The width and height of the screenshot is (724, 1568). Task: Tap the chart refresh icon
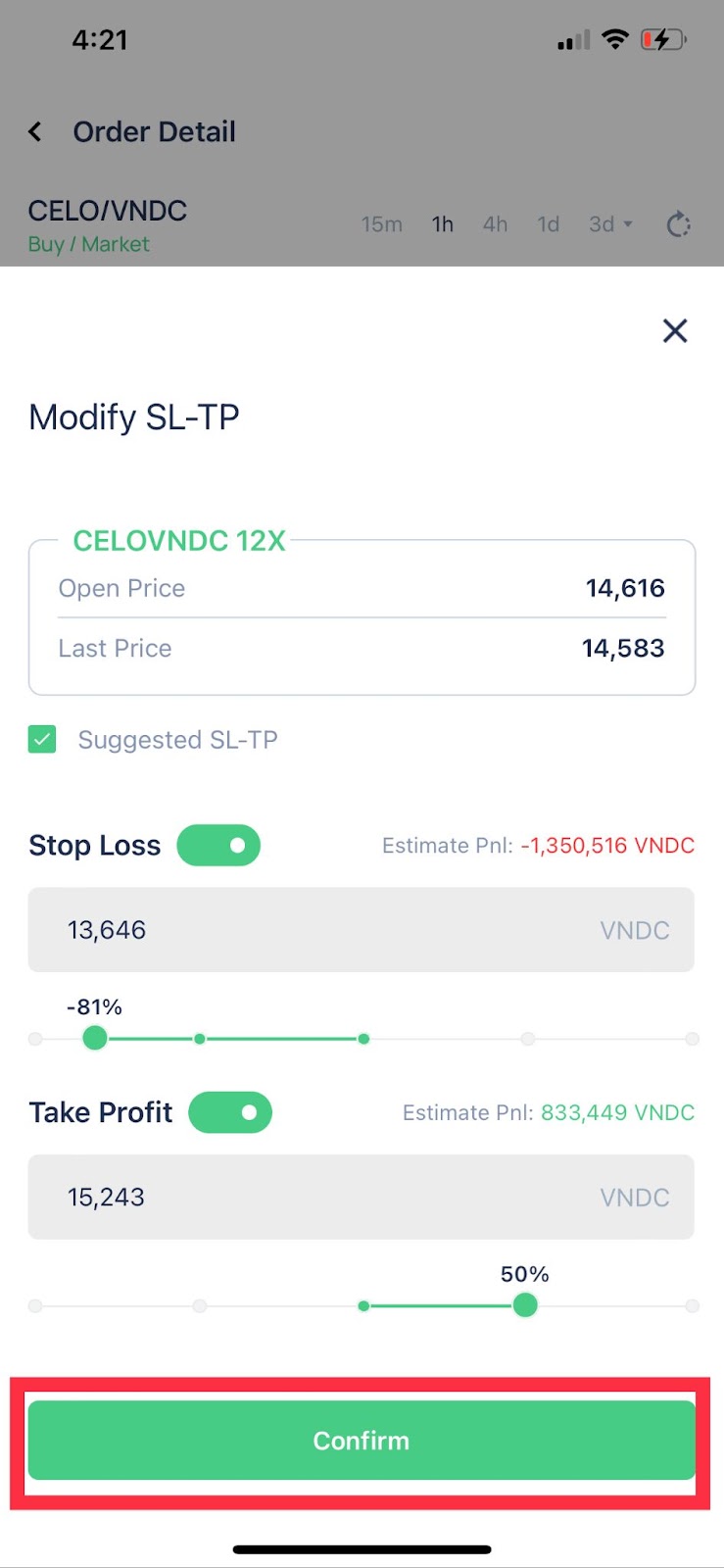[678, 224]
